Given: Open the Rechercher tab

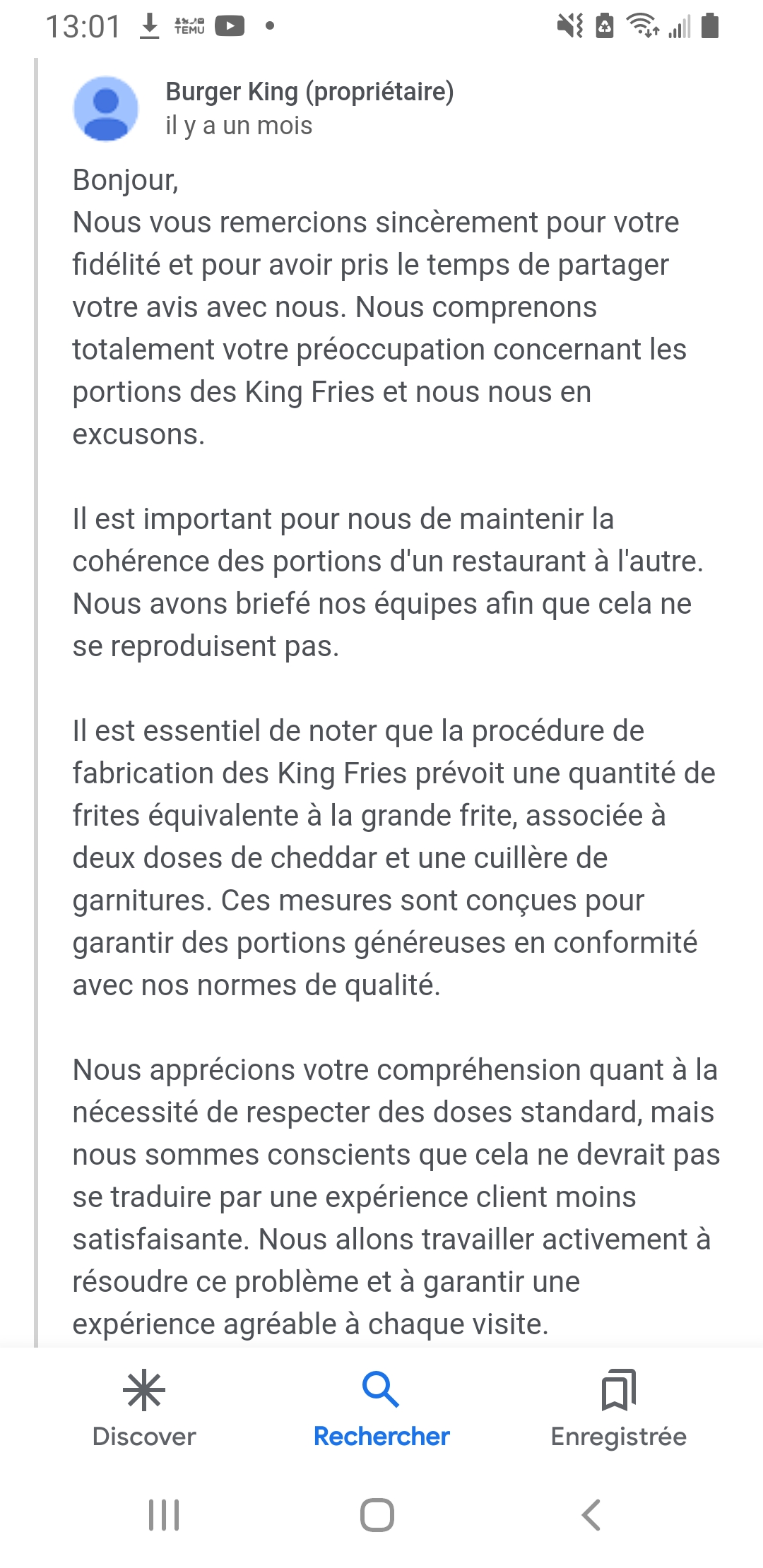Looking at the screenshot, I should click(381, 1408).
